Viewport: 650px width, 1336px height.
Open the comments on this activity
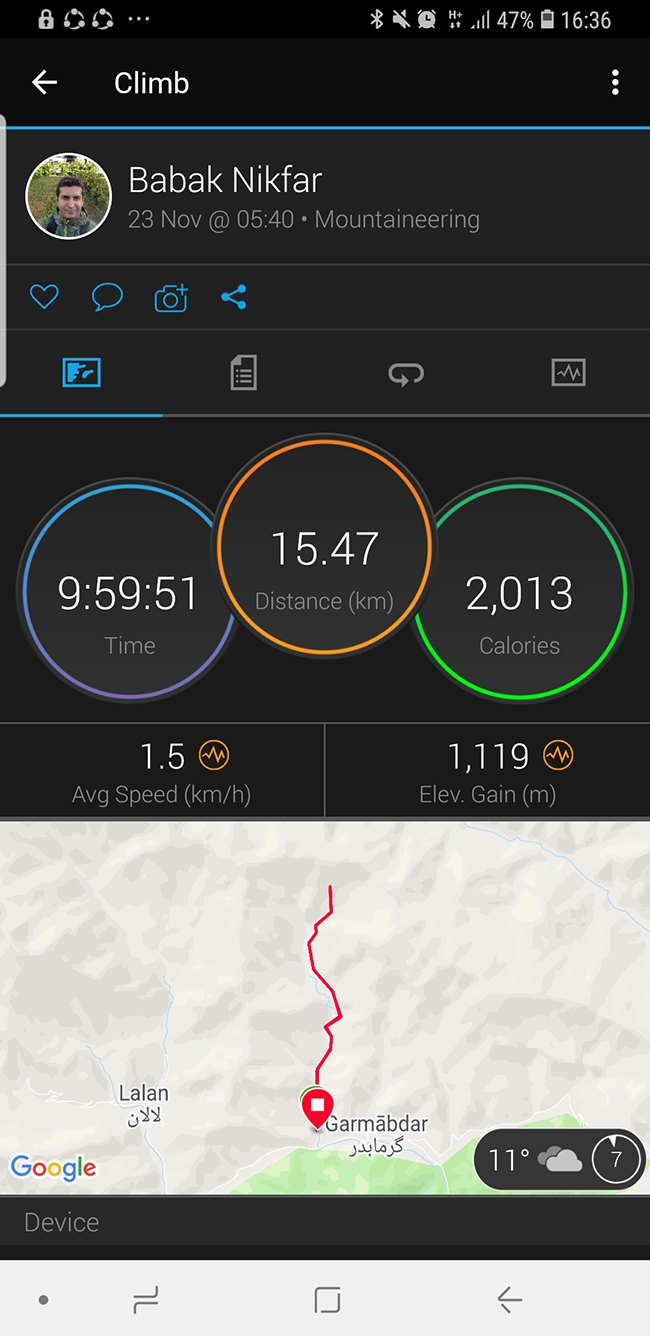[107, 297]
